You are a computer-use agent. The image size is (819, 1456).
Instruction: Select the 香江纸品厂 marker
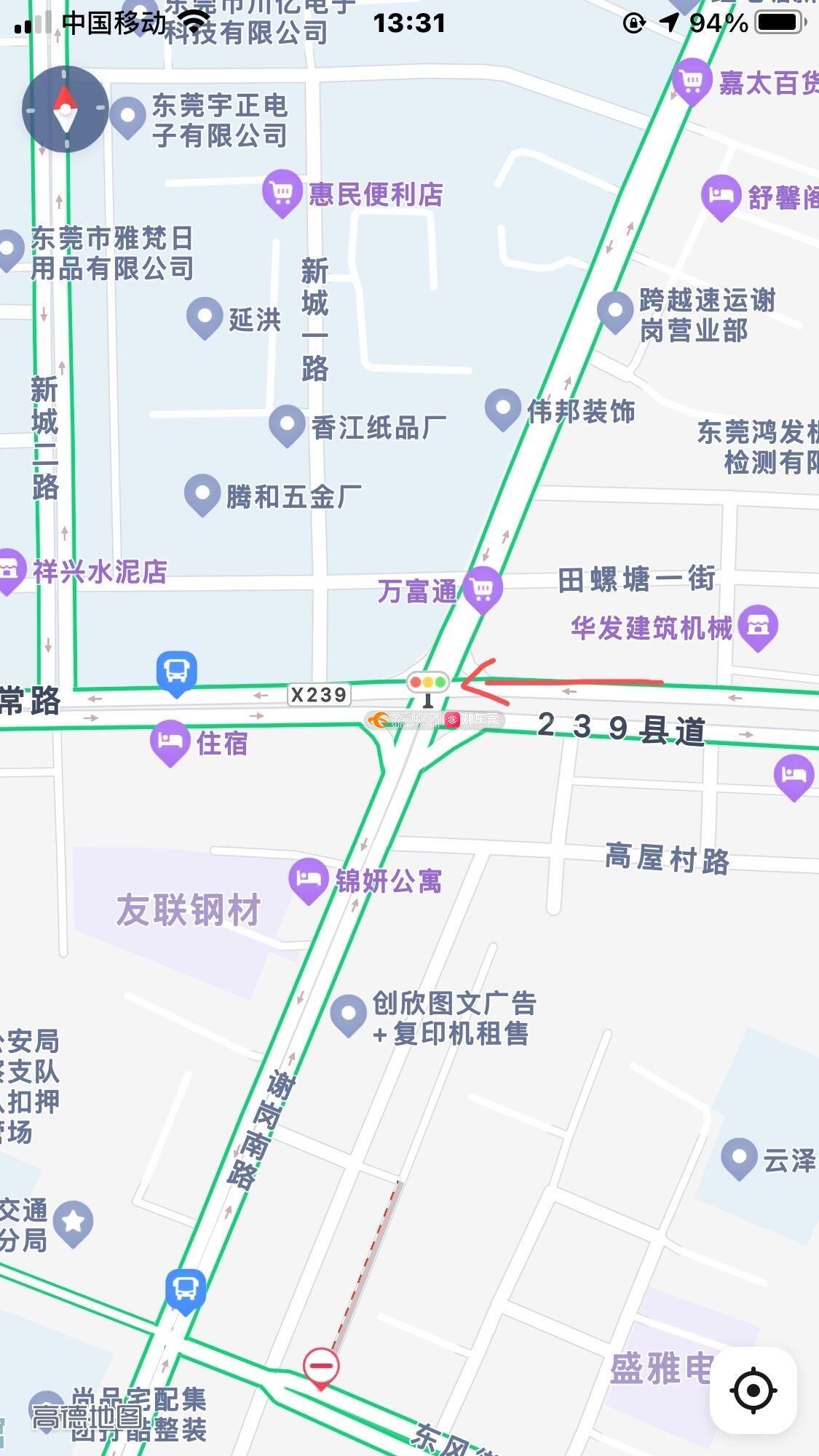point(287,426)
